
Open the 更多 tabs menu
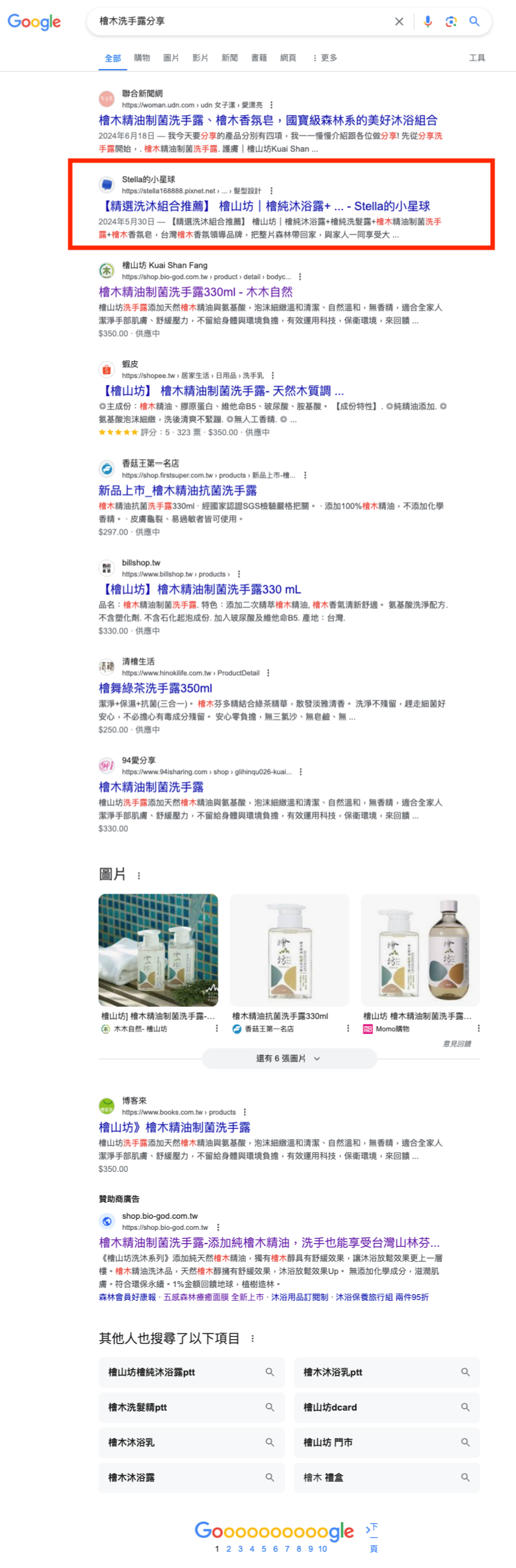(325, 58)
